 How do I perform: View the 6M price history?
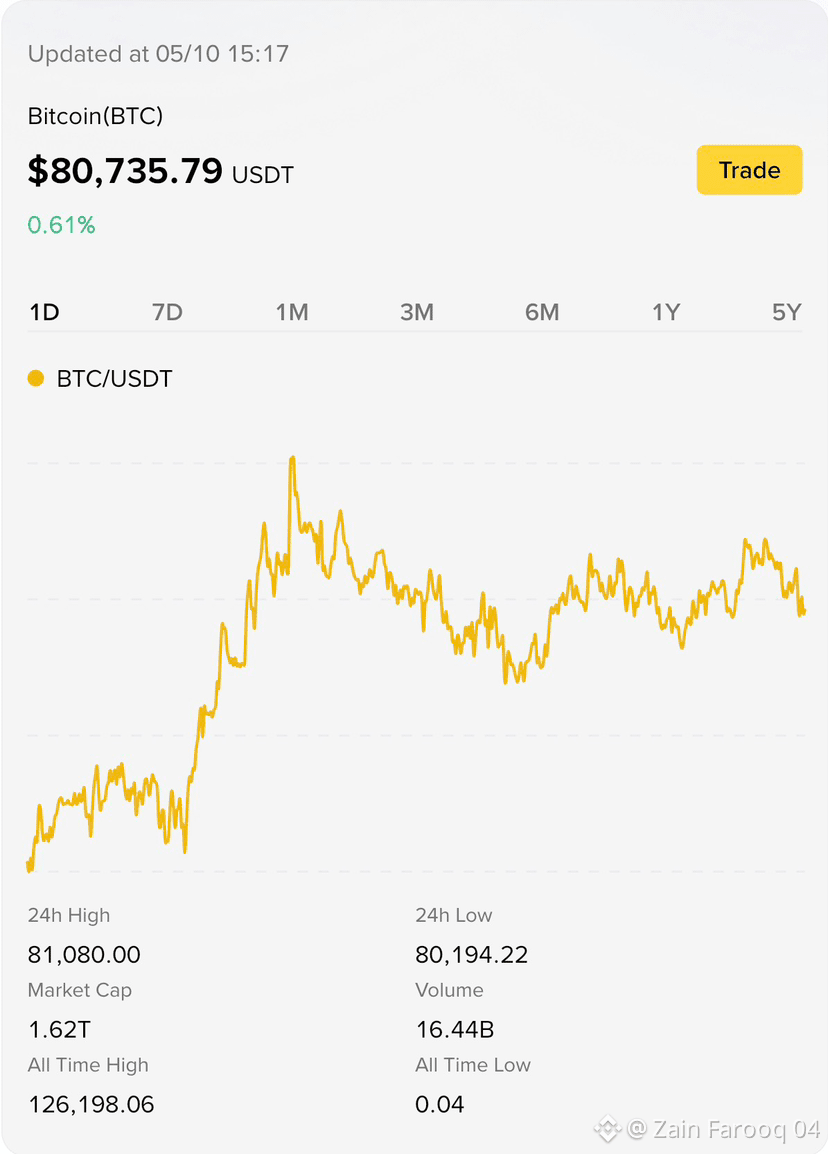point(542,312)
